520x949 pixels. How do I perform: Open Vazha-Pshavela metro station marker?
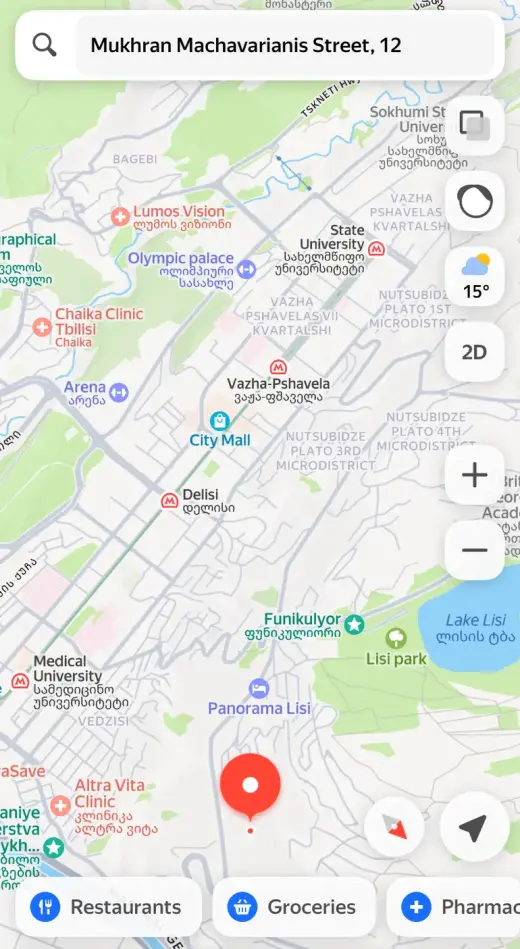tap(278, 367)
